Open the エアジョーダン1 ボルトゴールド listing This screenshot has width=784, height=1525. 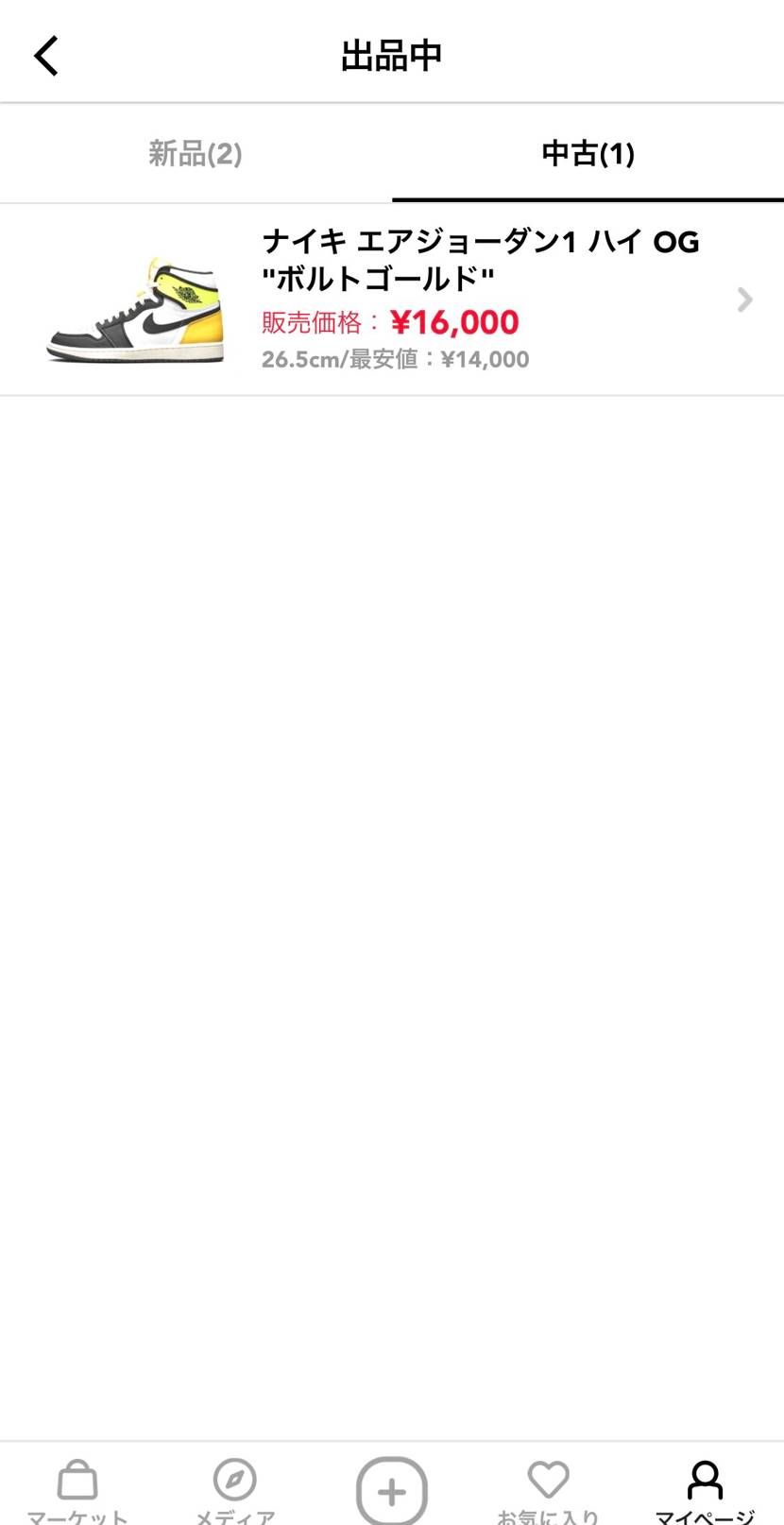391,300
